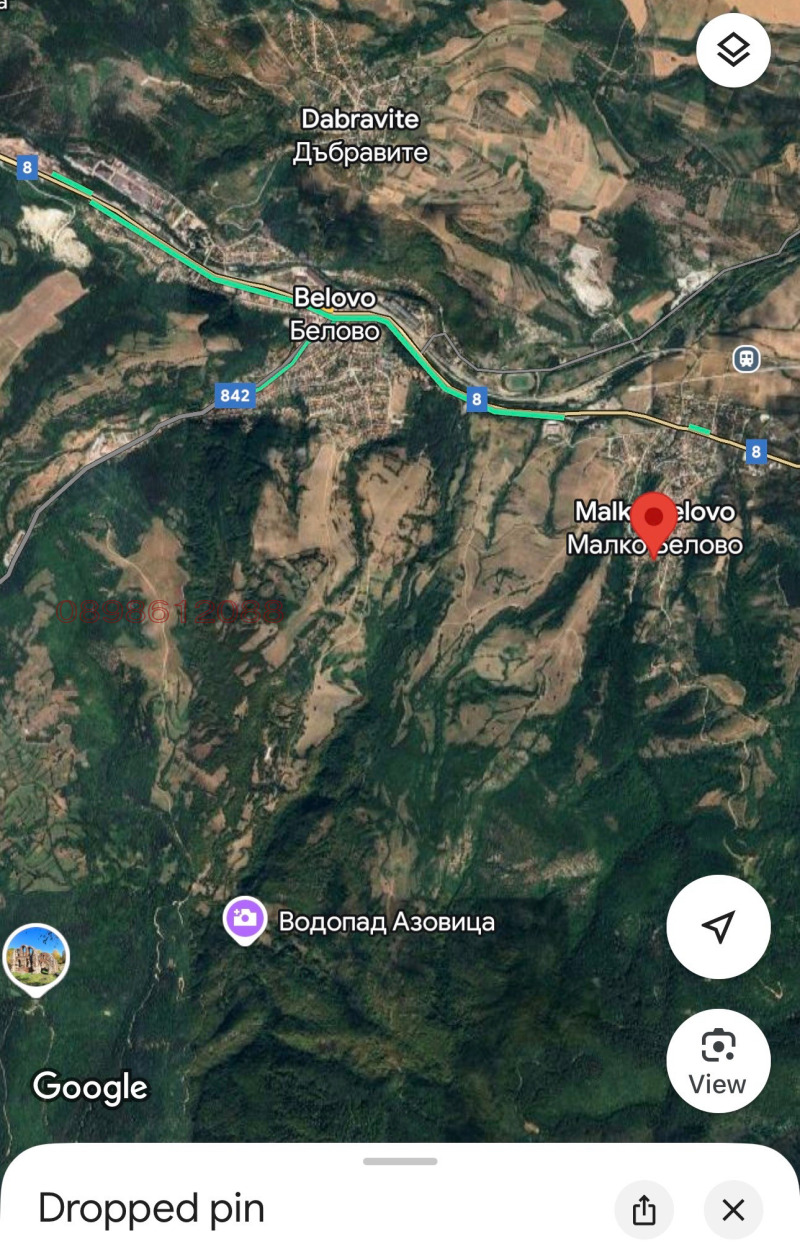Open the Lens View button

[x=718, y=1060]
